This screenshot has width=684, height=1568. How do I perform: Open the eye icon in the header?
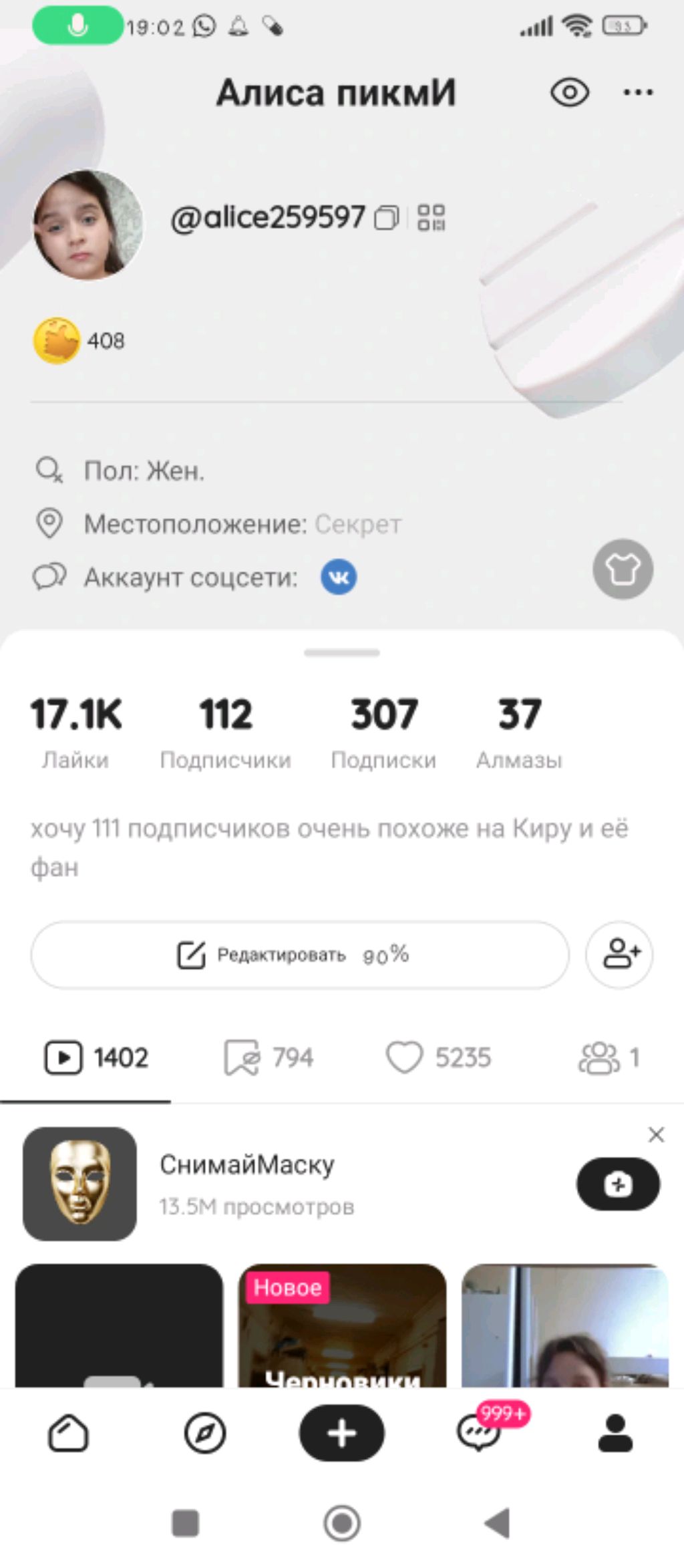pos(569,92)
